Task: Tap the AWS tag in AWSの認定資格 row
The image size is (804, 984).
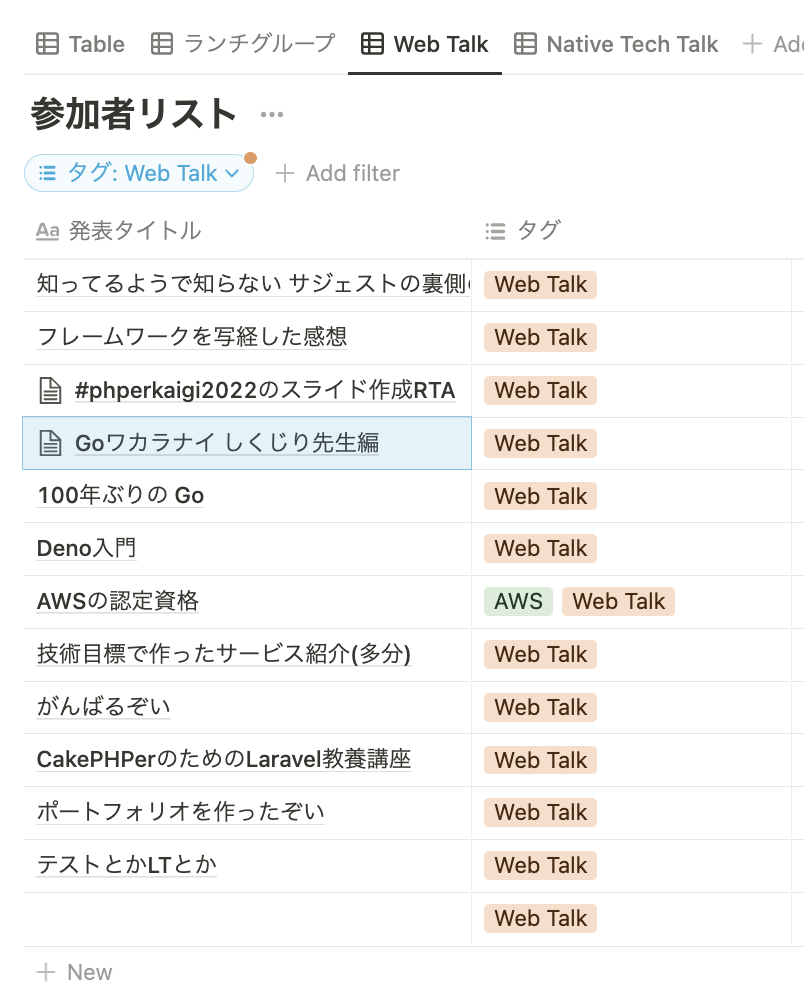Action: (x=518, y=601)
